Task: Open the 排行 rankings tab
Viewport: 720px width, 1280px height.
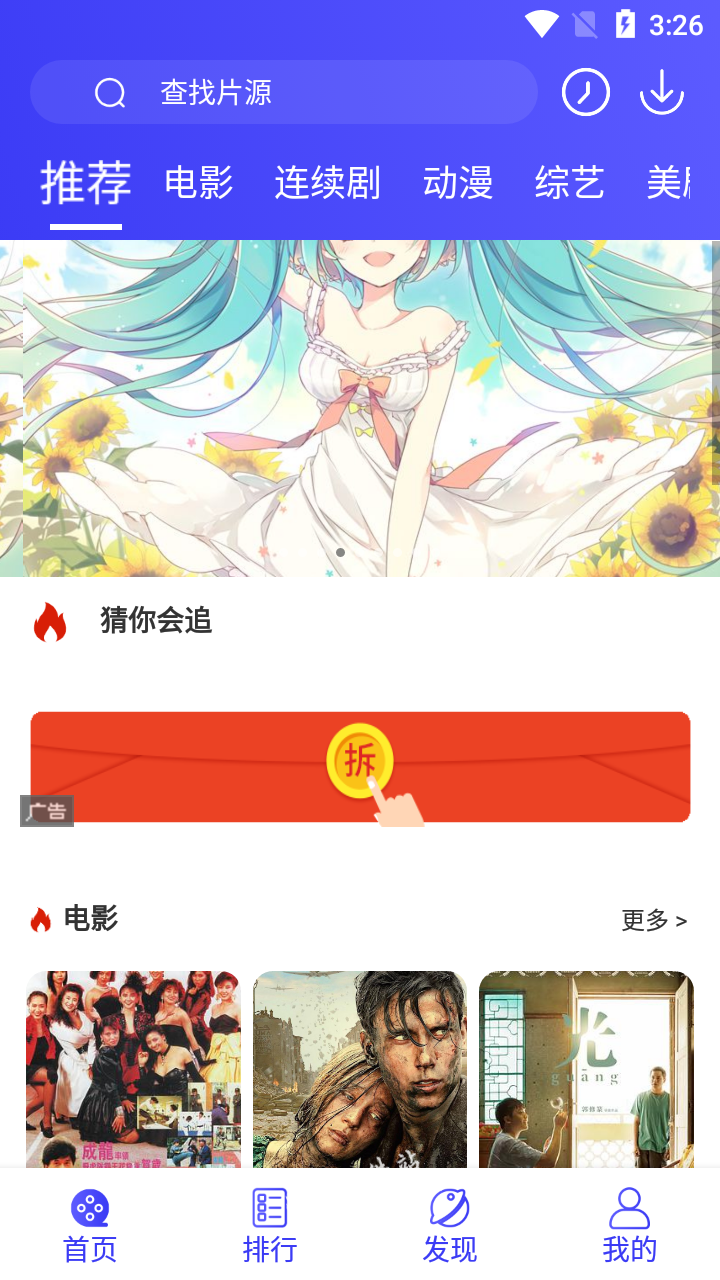Action: [x=270, y=1226]
